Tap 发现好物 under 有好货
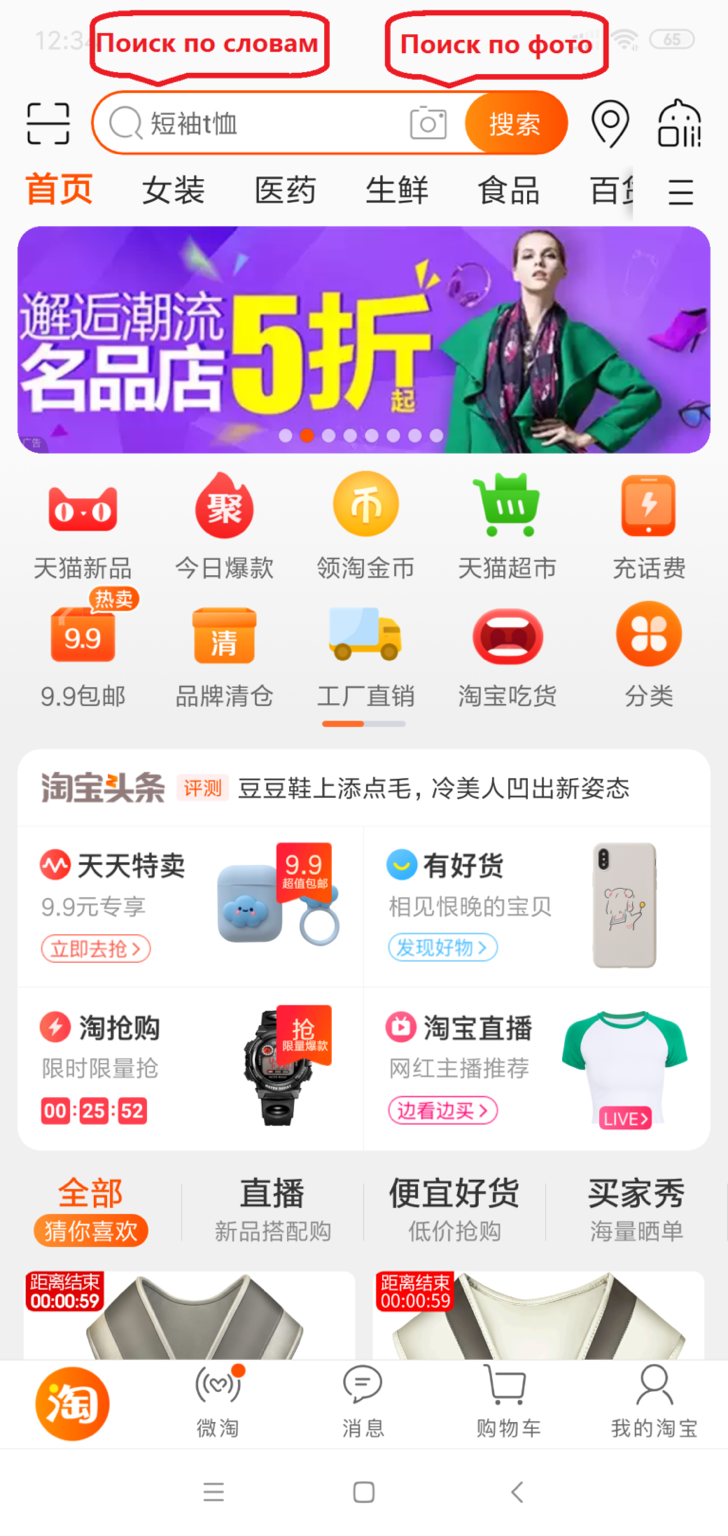Screen dimensions: 728x1536 [x=442, y=947]
